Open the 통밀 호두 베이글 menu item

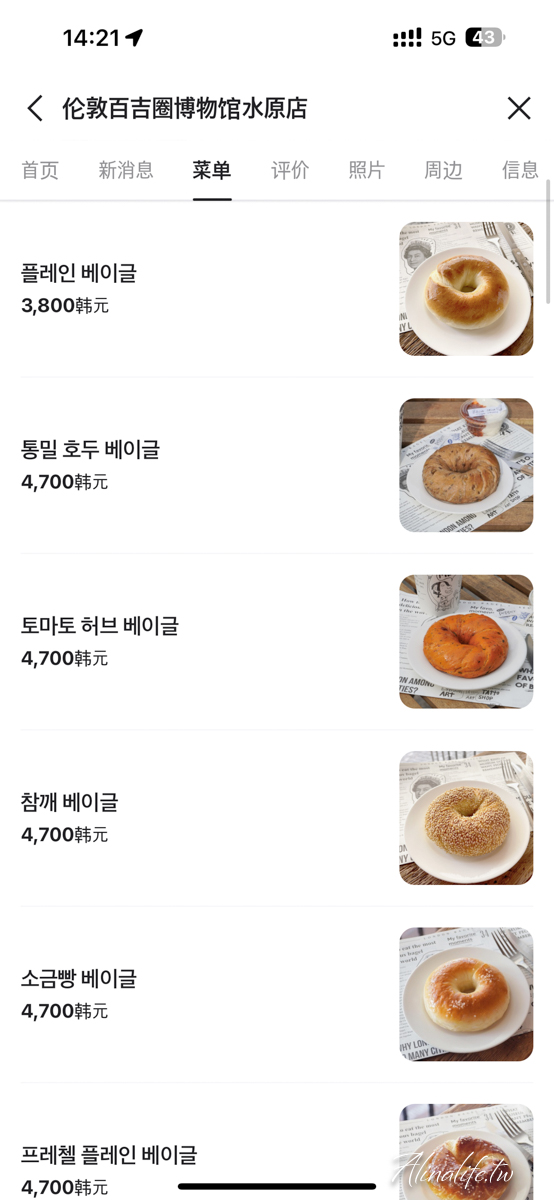tap(277, 465)
